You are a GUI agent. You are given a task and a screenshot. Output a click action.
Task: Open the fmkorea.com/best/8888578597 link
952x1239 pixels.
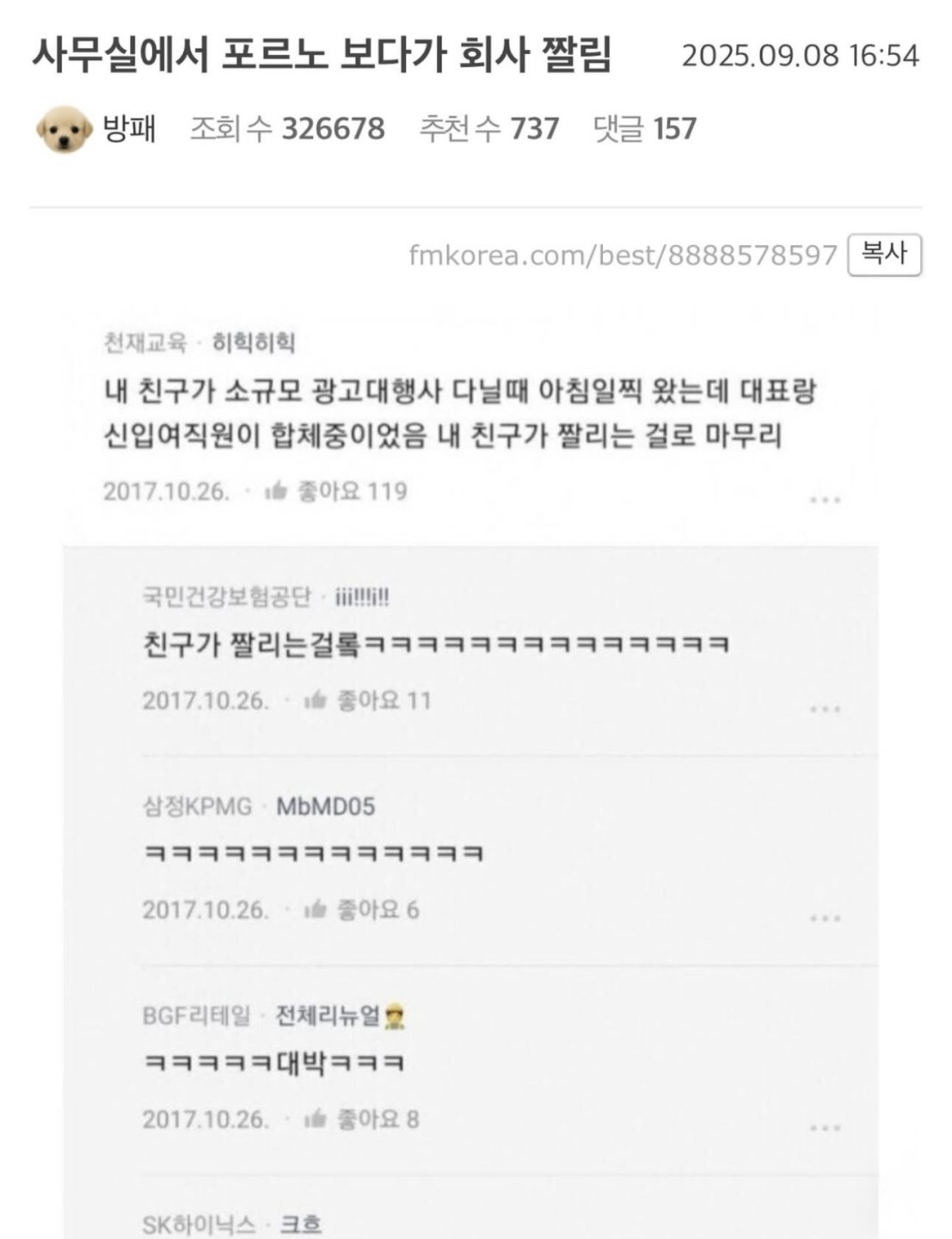tap(623, 255)
